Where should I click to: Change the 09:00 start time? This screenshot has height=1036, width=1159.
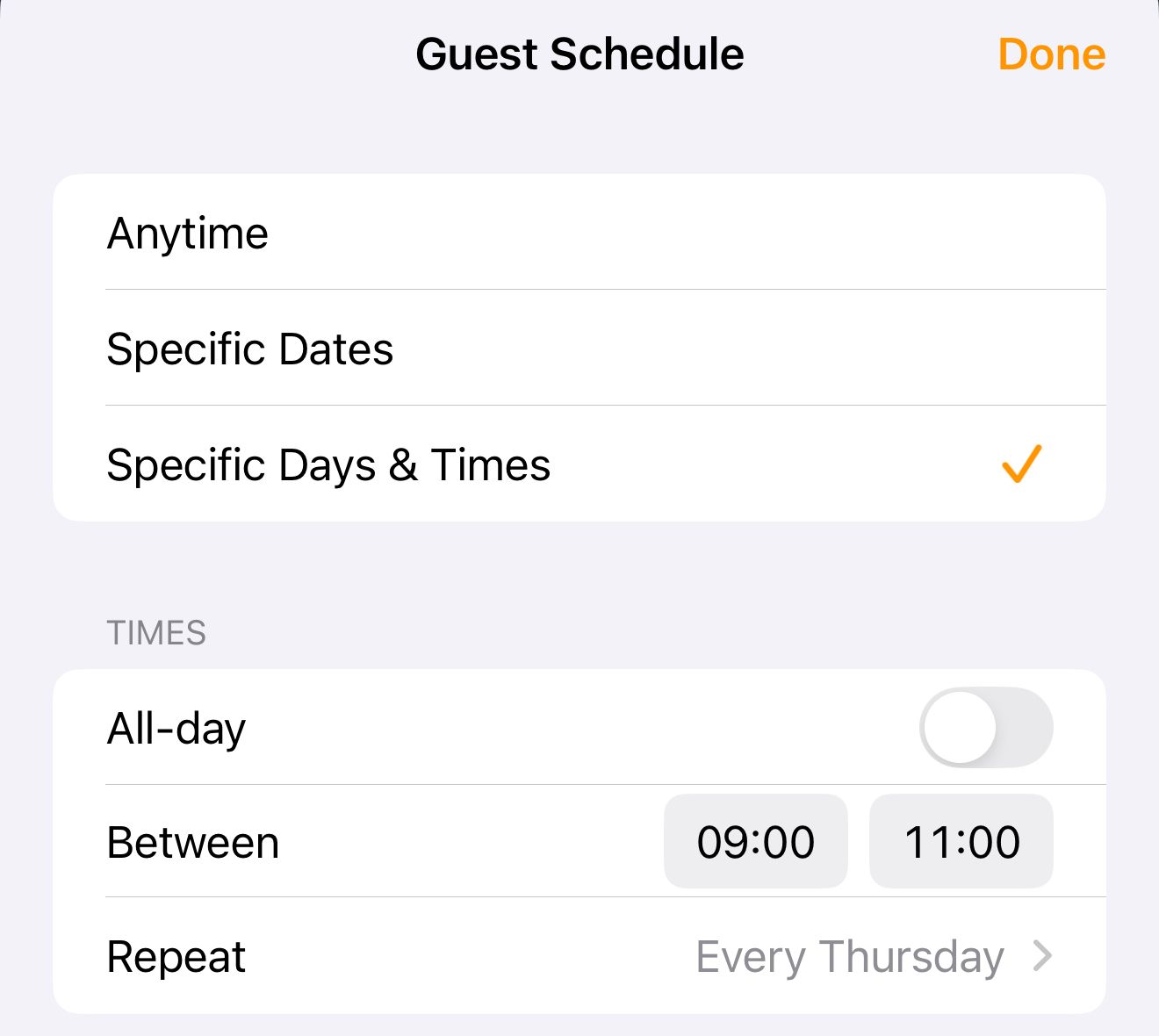point(756,842)
